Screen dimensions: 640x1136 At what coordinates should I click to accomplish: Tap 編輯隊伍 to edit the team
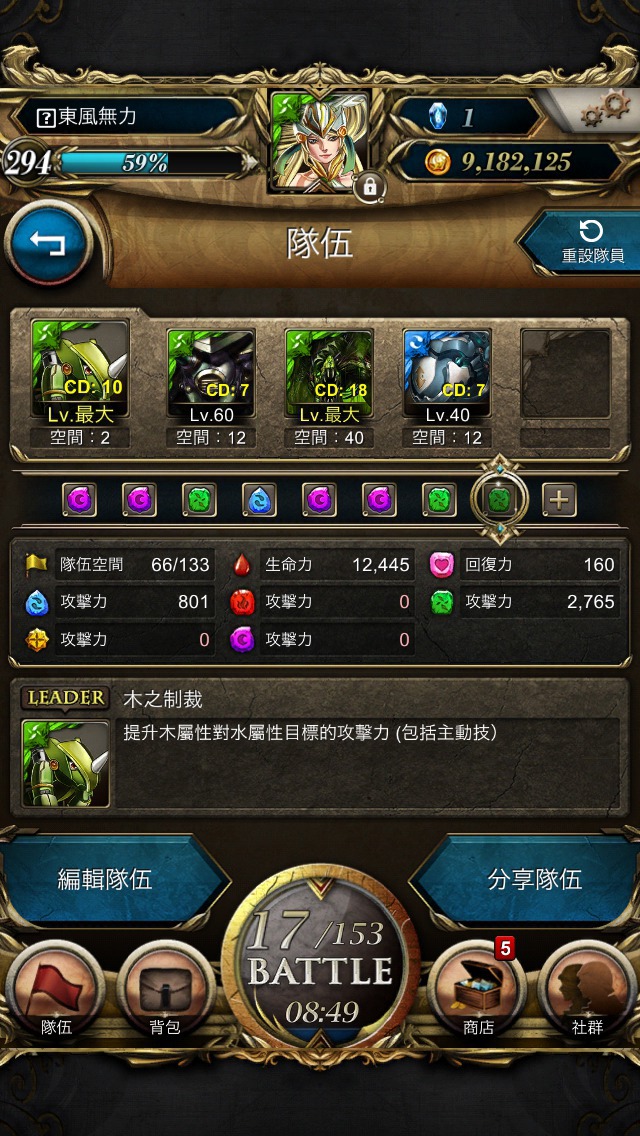[x=105, y=880]
